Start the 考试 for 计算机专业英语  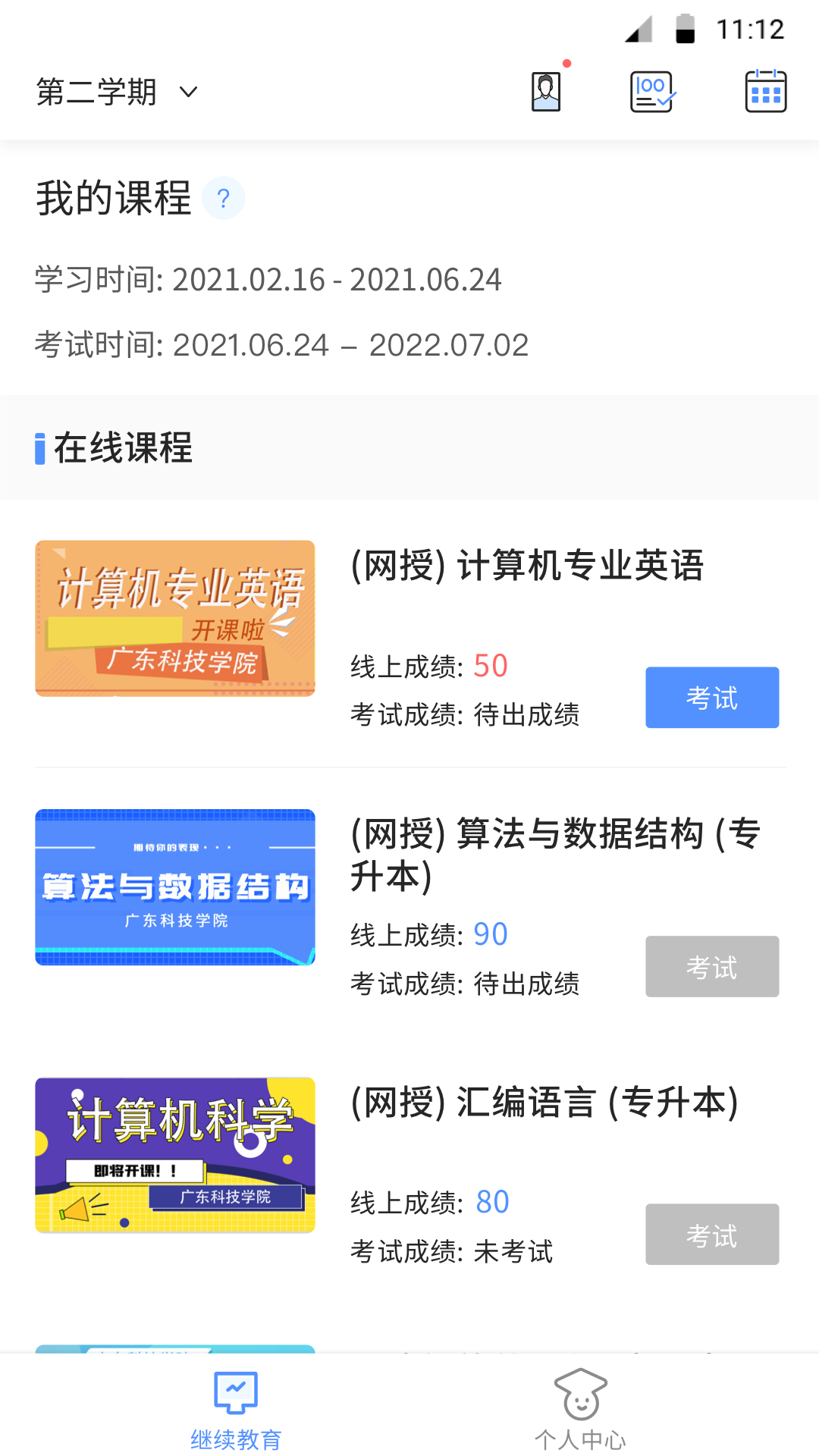(711, 698)
